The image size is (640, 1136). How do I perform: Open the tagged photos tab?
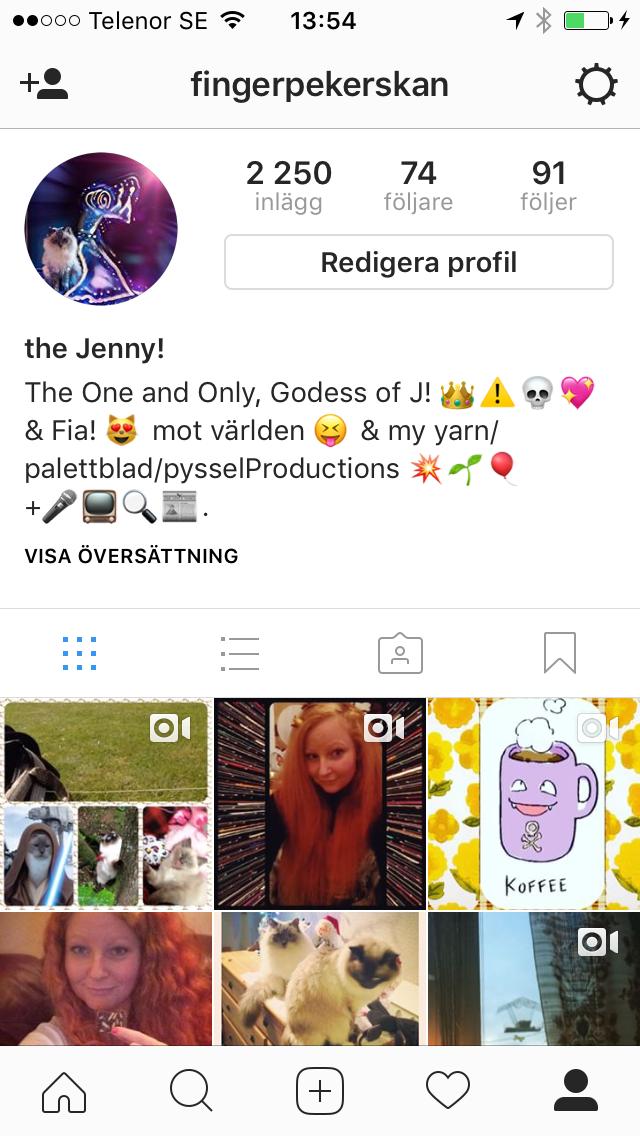pyautogui.click(x=400, y=654)
